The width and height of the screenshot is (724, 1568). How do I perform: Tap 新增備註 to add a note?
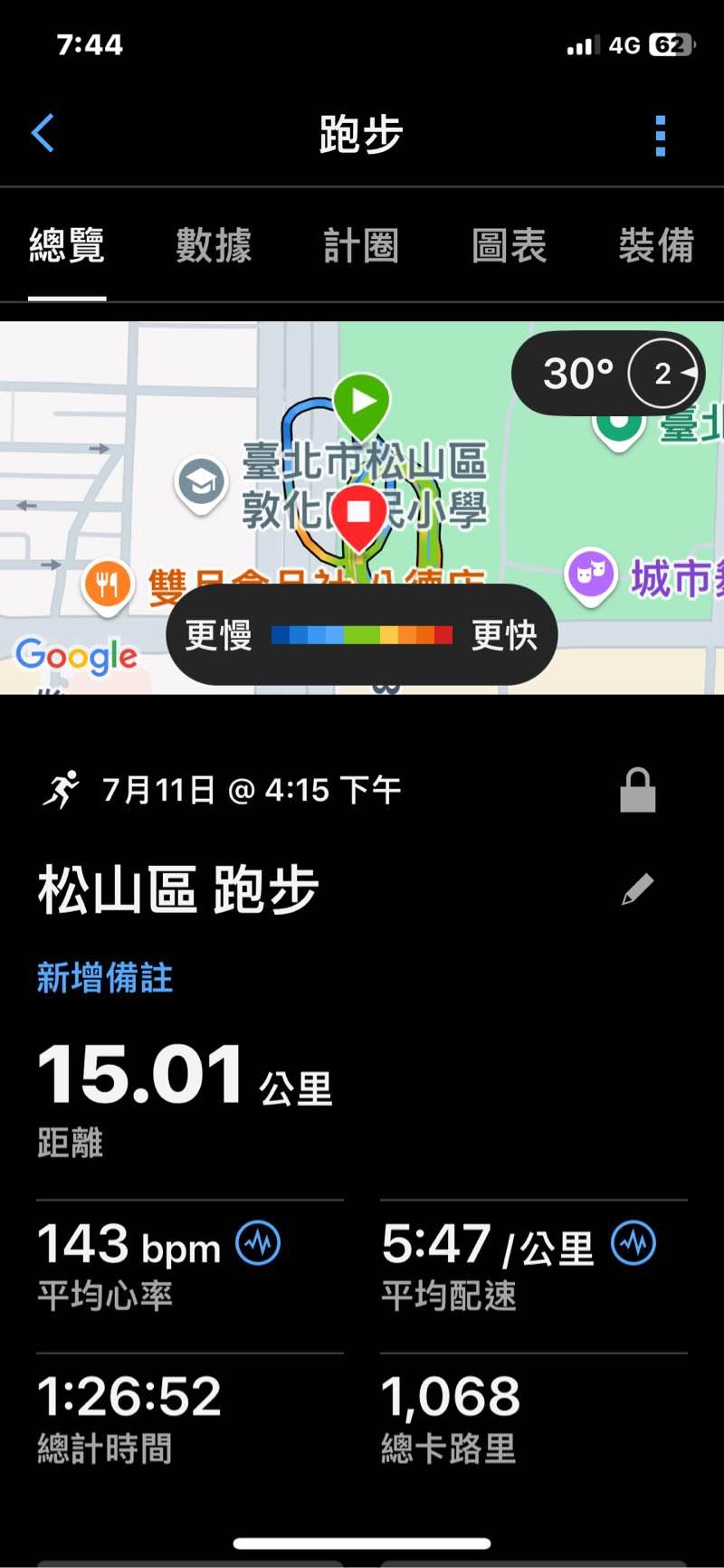(105, 978)
